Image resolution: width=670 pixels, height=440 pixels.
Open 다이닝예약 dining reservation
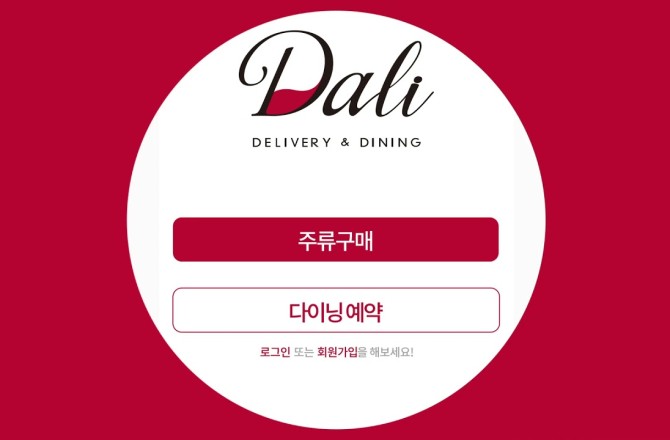[x=335, y=310]
